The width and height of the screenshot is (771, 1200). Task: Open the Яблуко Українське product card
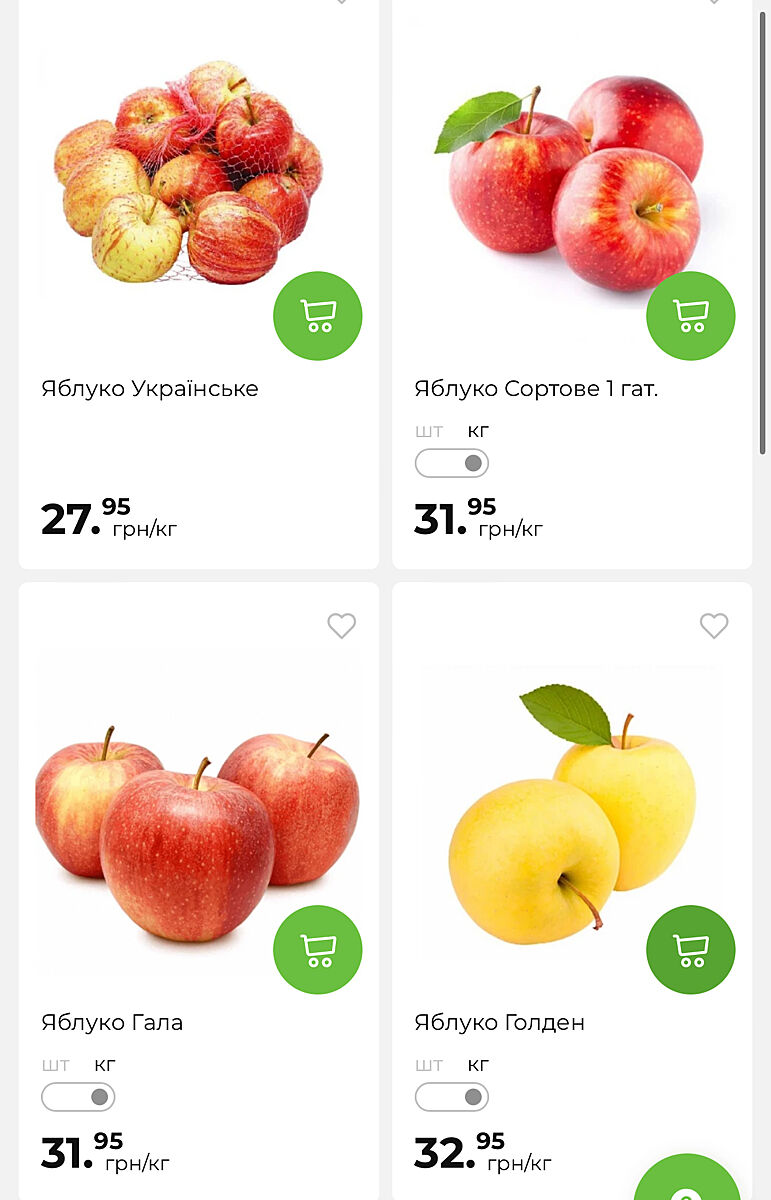150,389
